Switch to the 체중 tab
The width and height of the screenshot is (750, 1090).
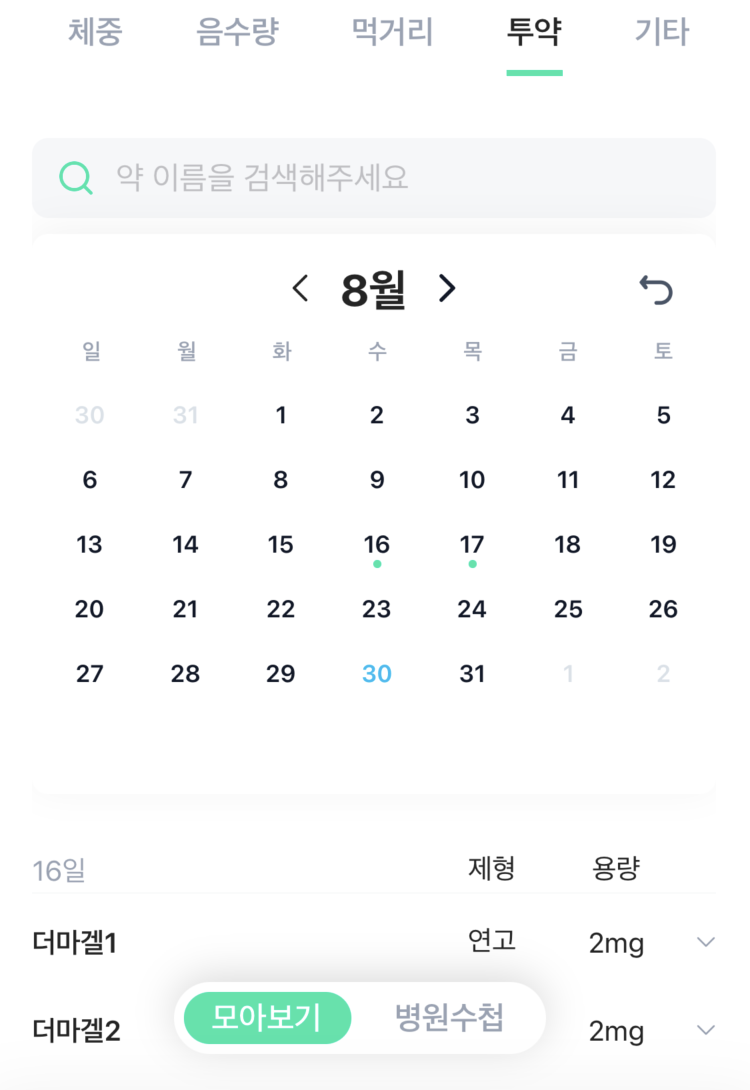coord(95,32)
